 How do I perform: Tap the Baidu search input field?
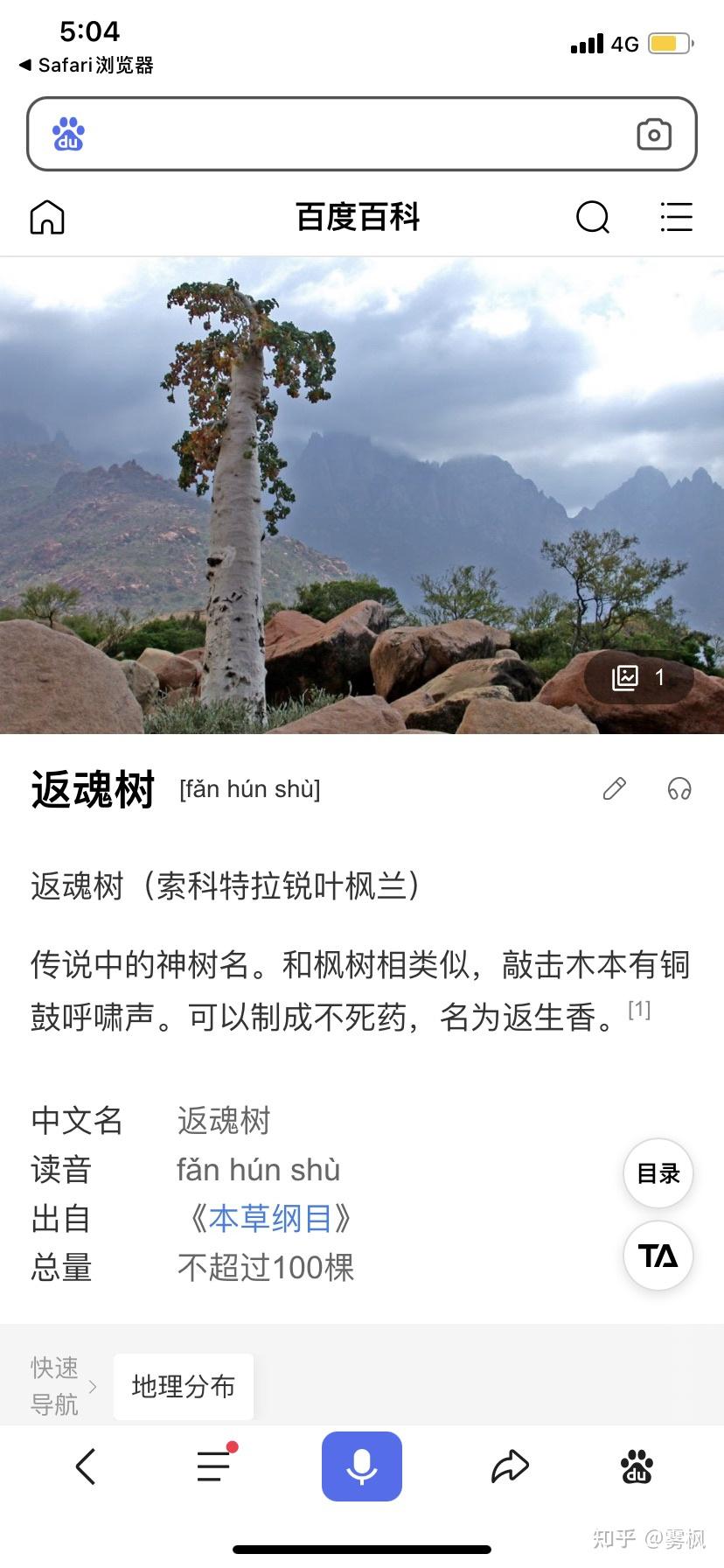tap(350, 134)
